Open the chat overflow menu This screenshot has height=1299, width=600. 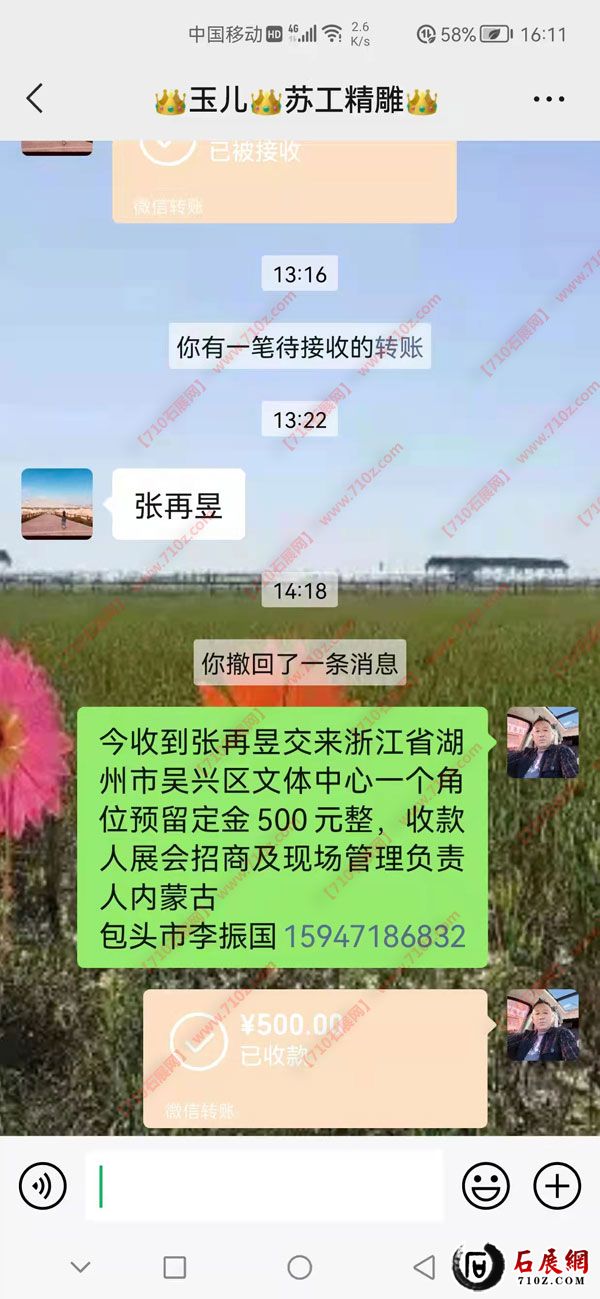coord(549,99)
